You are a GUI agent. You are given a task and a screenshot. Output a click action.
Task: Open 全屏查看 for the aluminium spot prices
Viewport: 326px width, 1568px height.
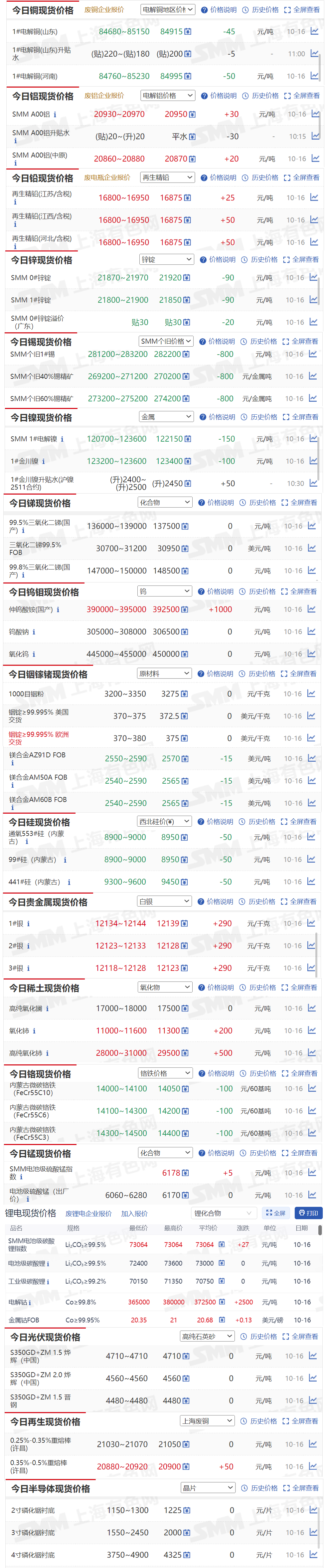301,96
